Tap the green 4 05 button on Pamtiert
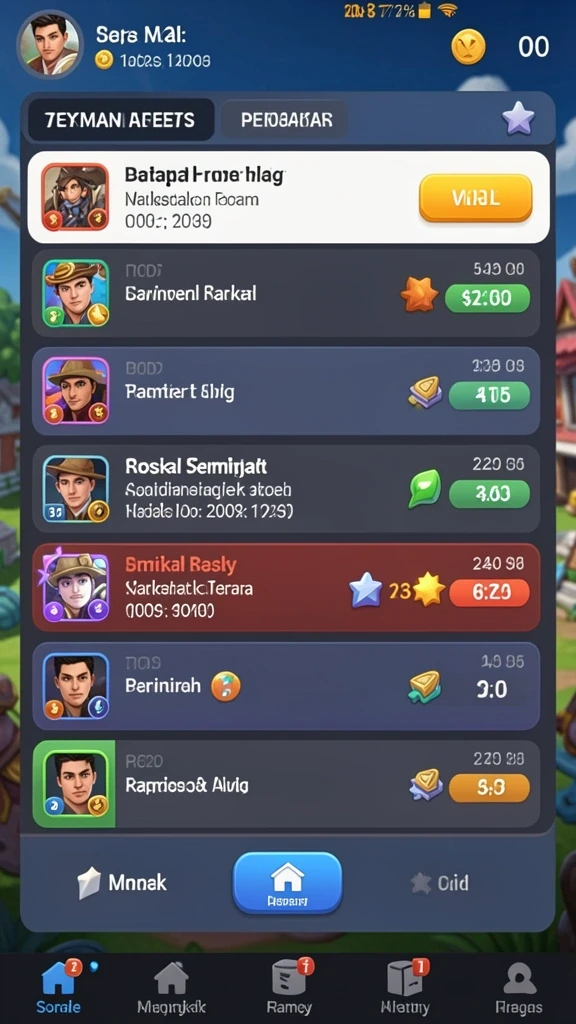Viewport: 576px width, 1024px height. 489,396
